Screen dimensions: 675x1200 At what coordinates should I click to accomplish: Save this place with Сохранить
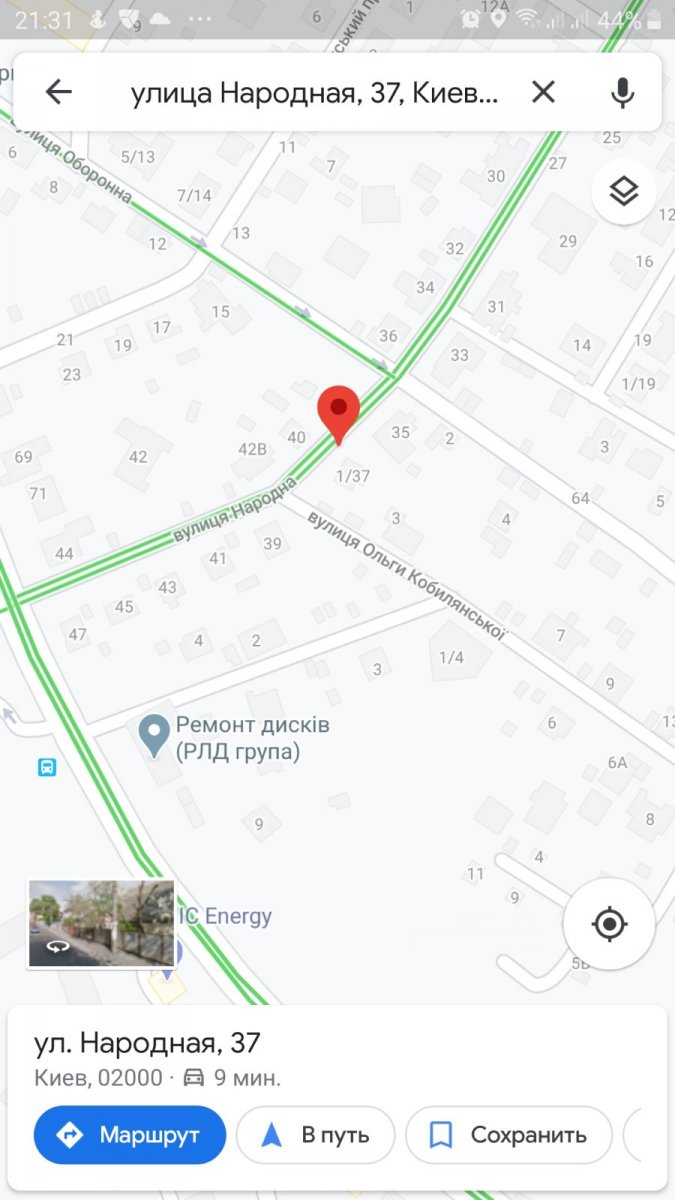pos(509,1135)
